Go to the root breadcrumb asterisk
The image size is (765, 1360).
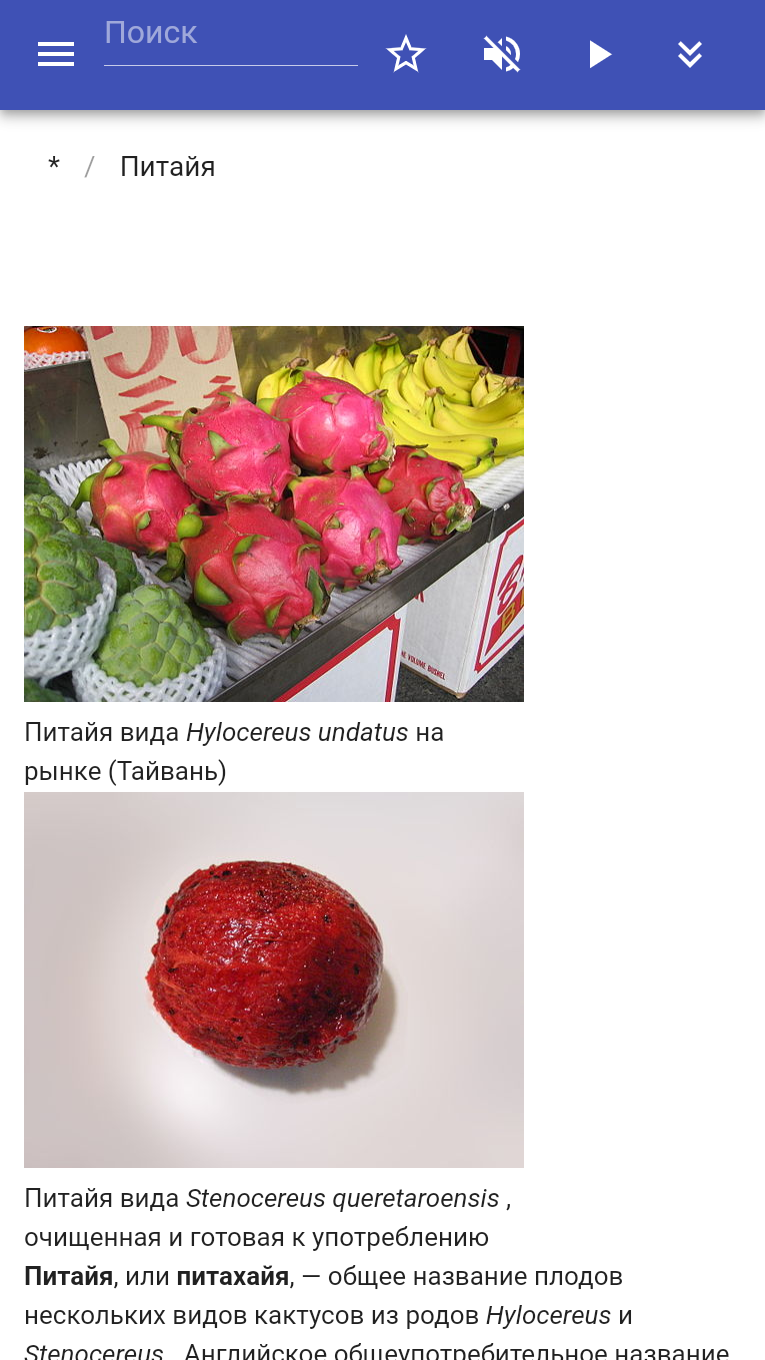click(x=54, y=166)
